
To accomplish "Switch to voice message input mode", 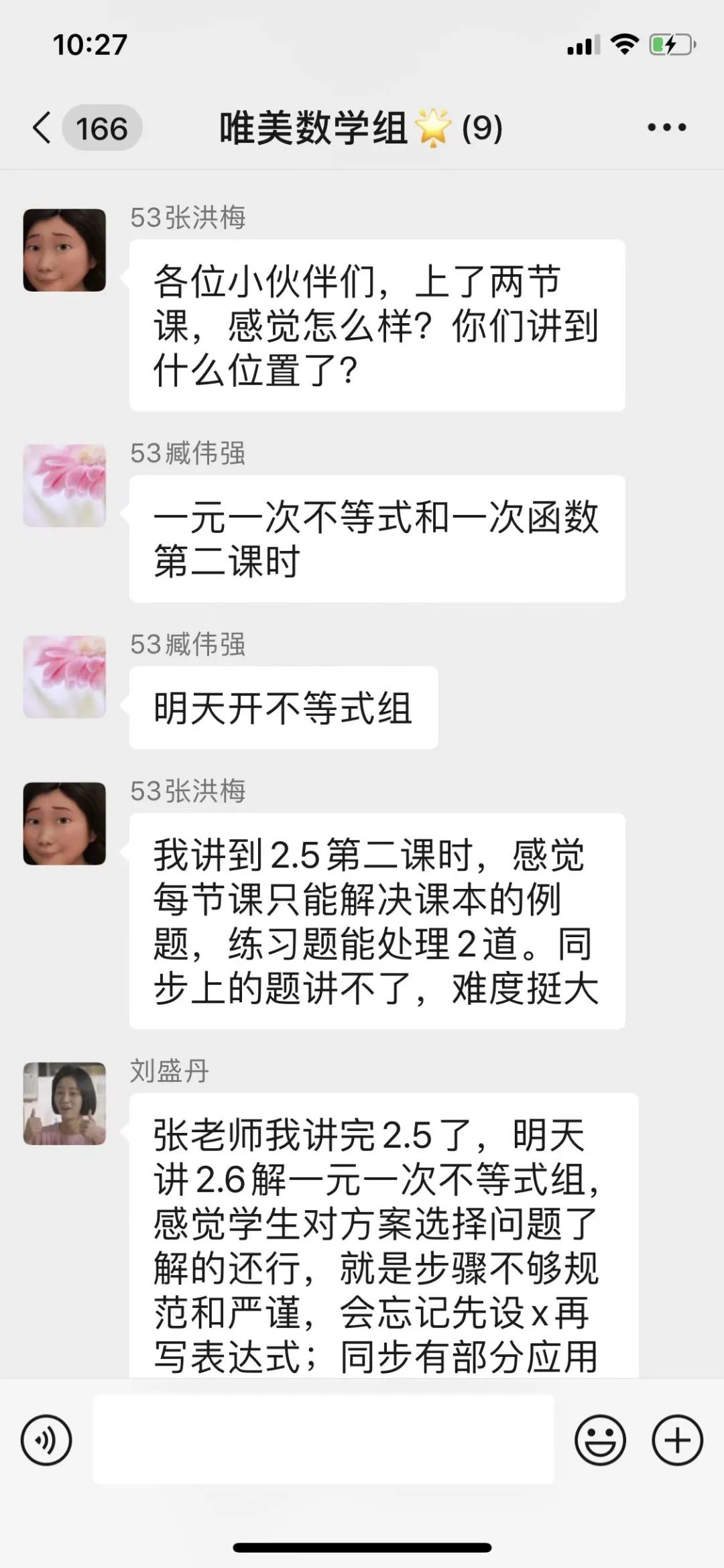I will pyautogui.click(x=47, y=1439).
